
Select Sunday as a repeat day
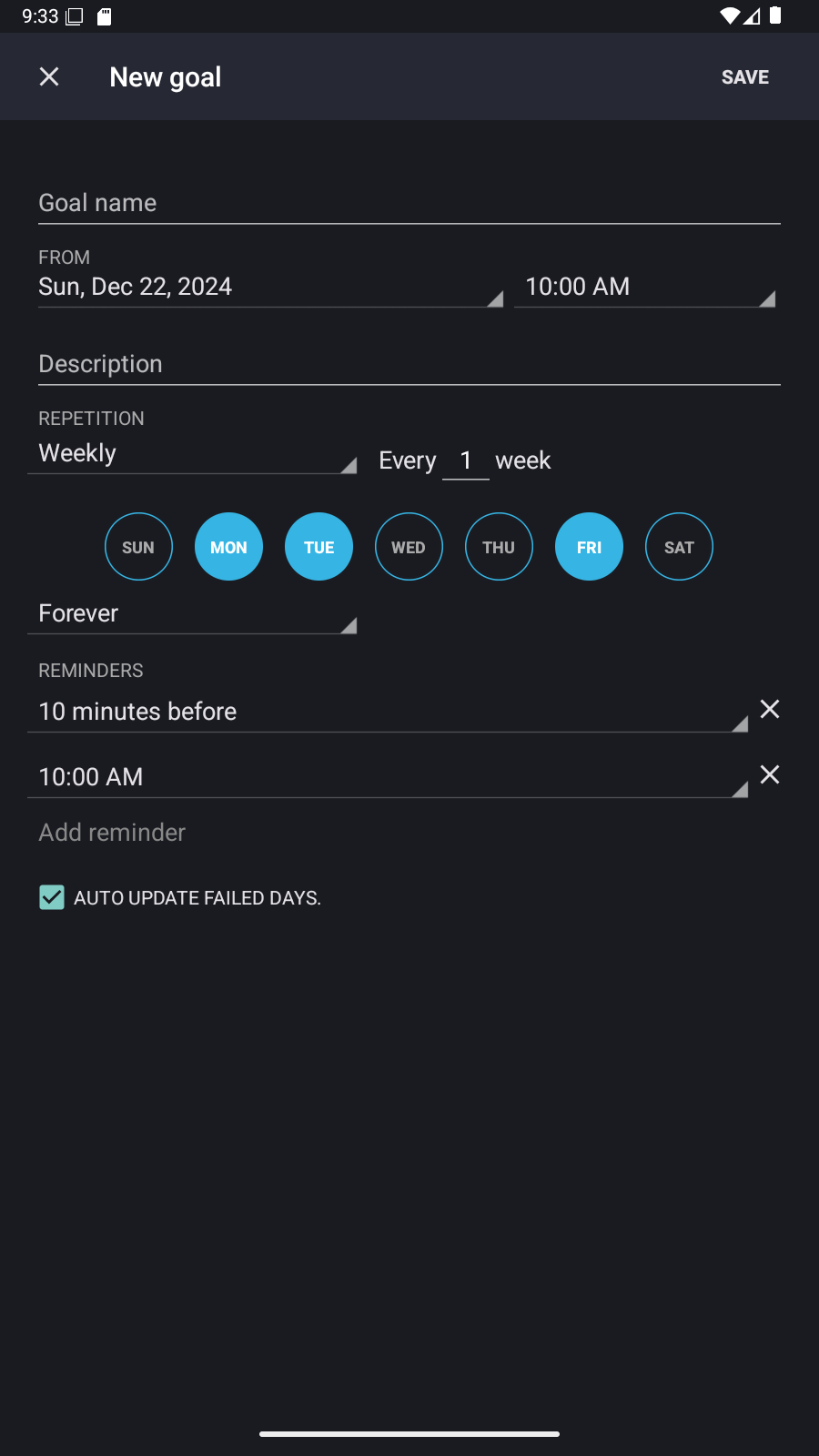coord(138,547)
